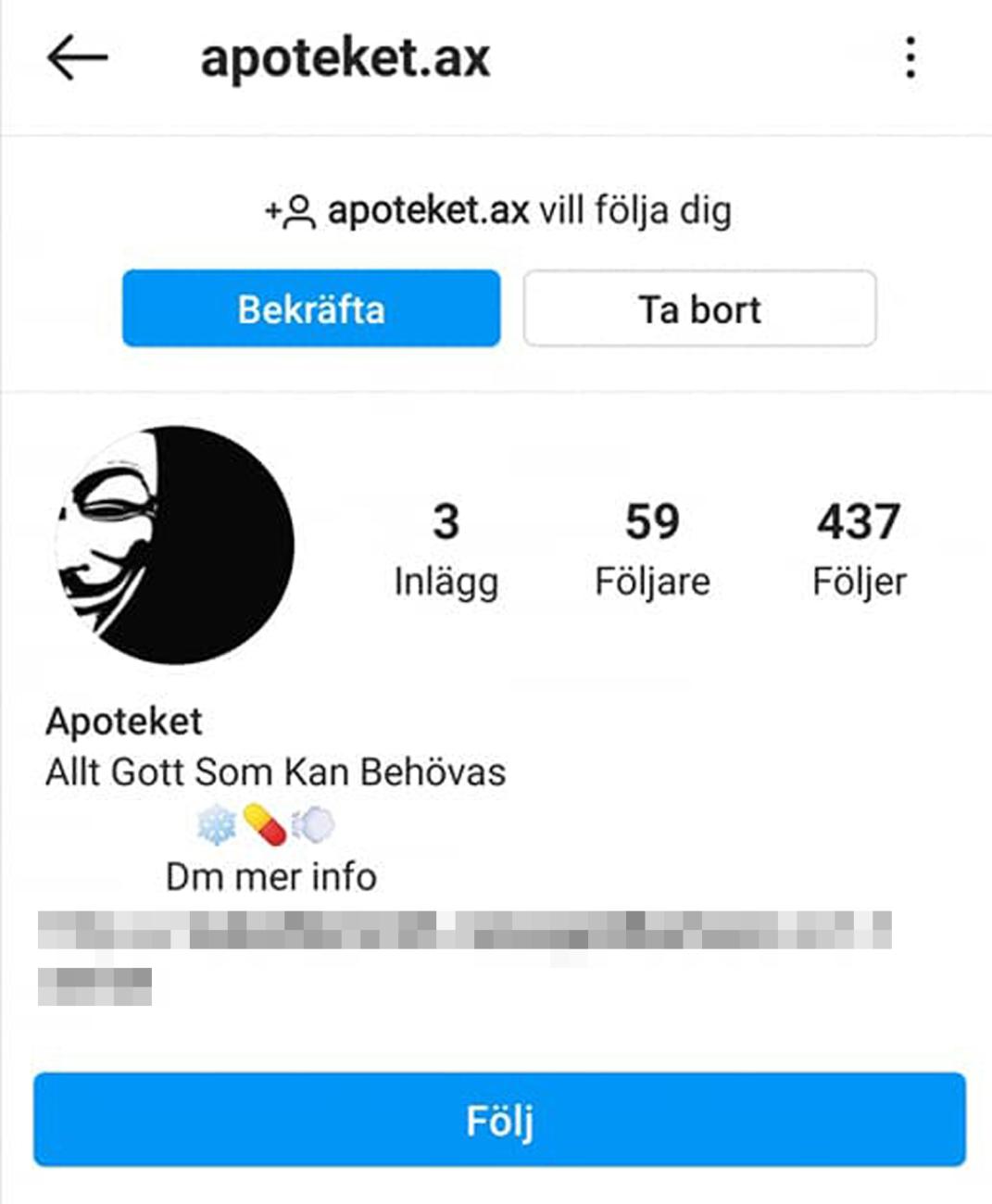Confirm the follow request with Bekräfta
Viewport: 992px width, 1204px height.
click(x=311, y=308)
